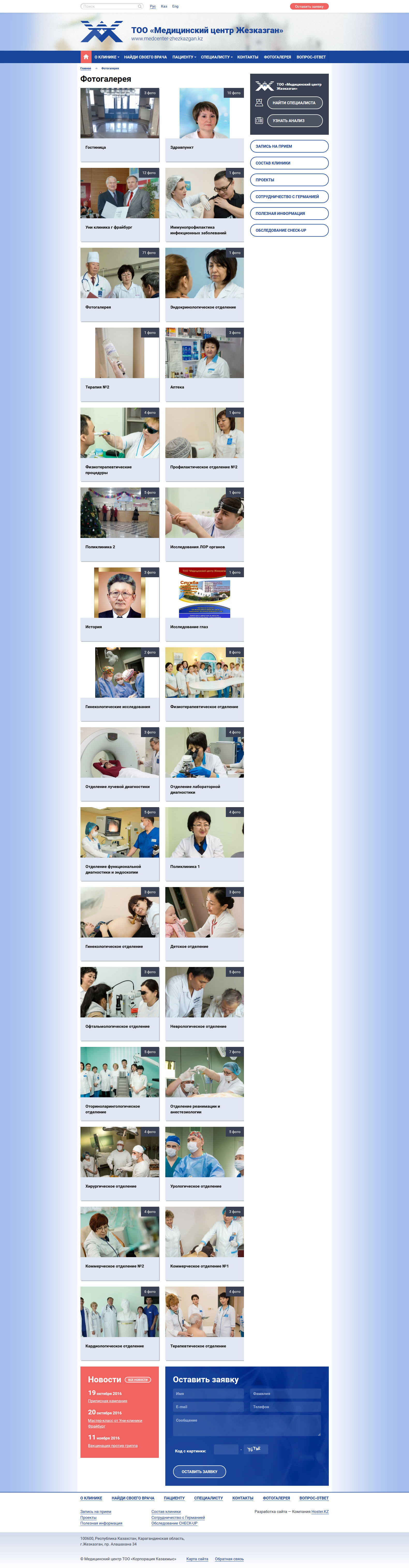Open 'Найди своего врача' in the main menu
Screen dimensions: 409x1568
tap(145, 57)
